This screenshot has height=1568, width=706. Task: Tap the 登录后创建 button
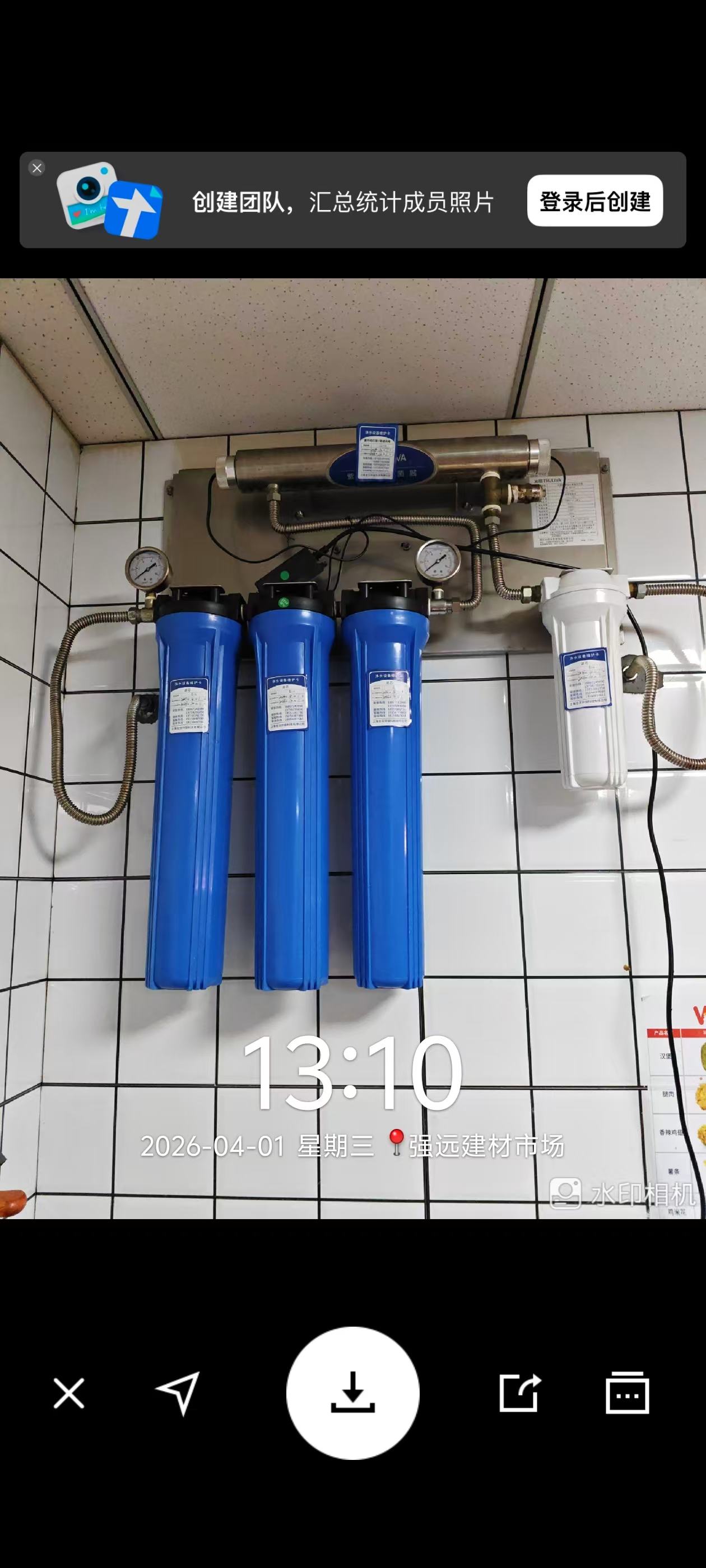click(x=594, y=201)
